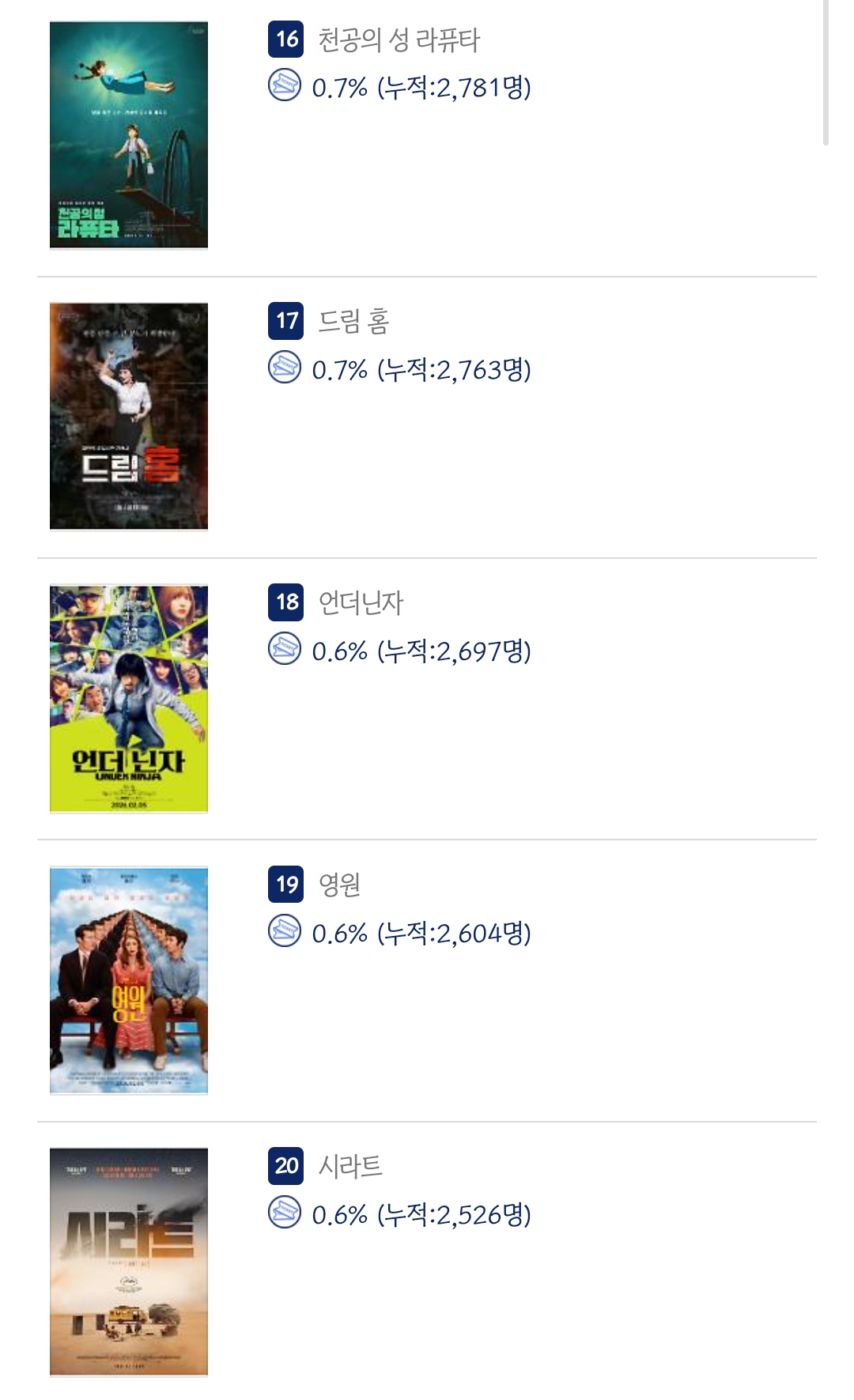Select the rank 17 title 드림 홈
Viewport: 854px width, 1400px height.
click(353, 322)
